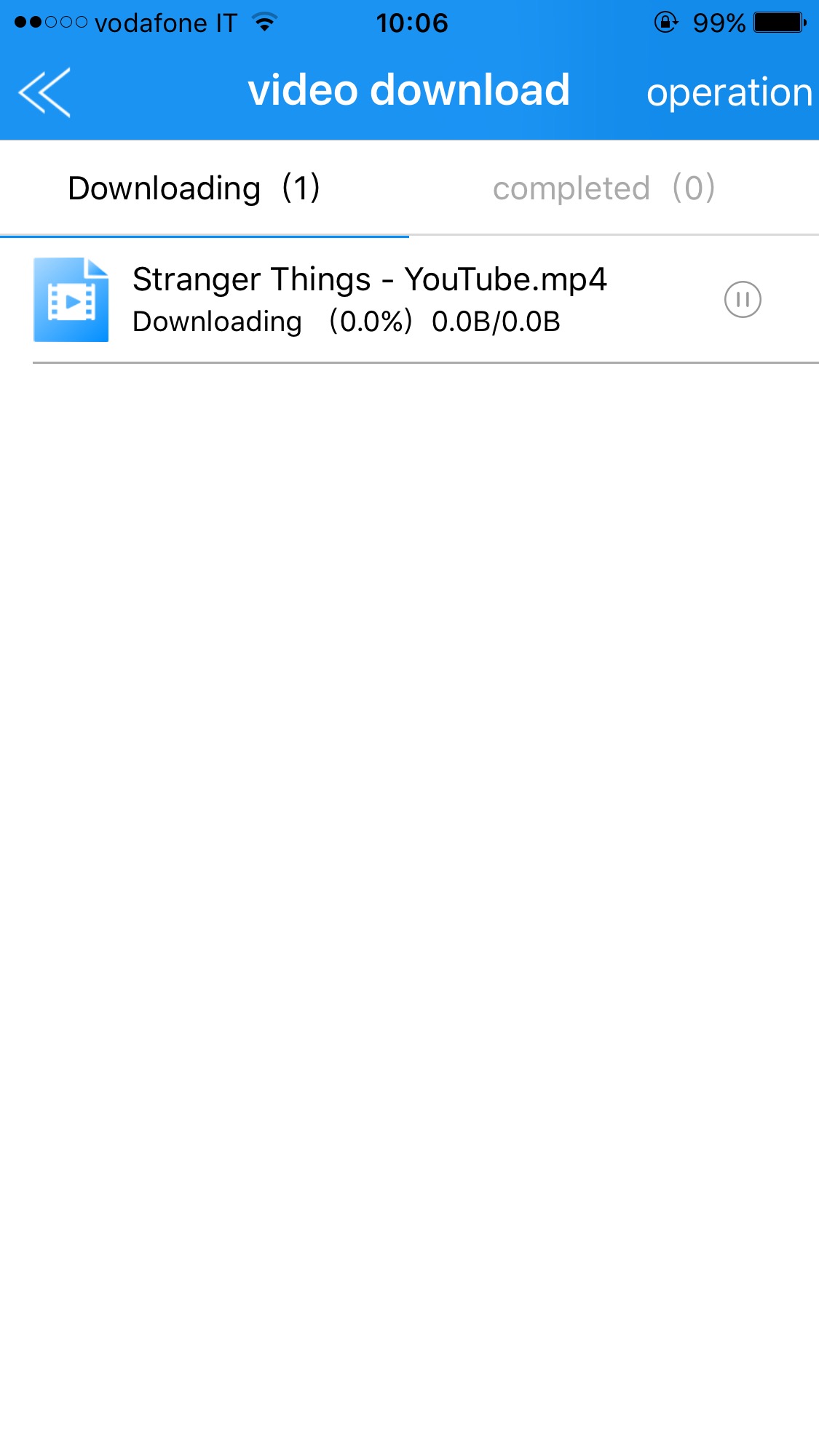Go back using the double-arrow icon
Viewport: 819px width, 1456px height.
44,92
